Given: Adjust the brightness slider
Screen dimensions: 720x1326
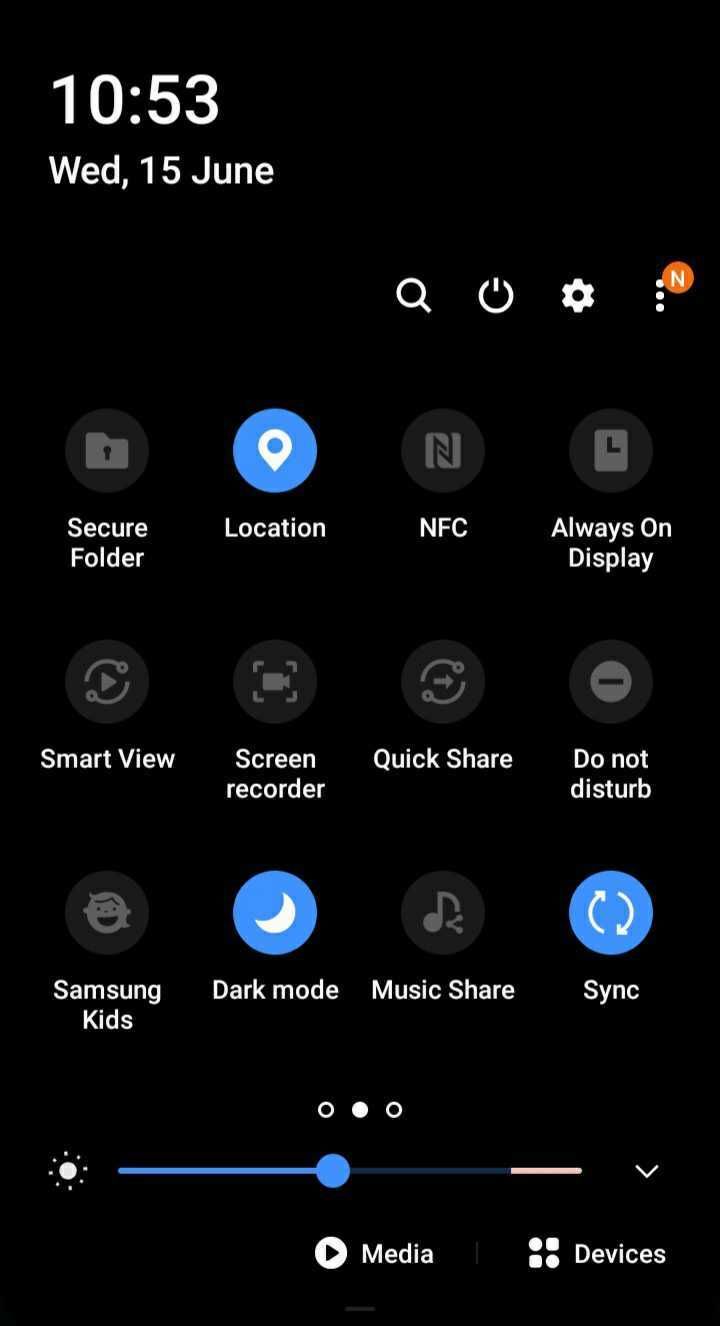Looking at the screenshot, I should pyautogui.click(x=334, y=1170).
